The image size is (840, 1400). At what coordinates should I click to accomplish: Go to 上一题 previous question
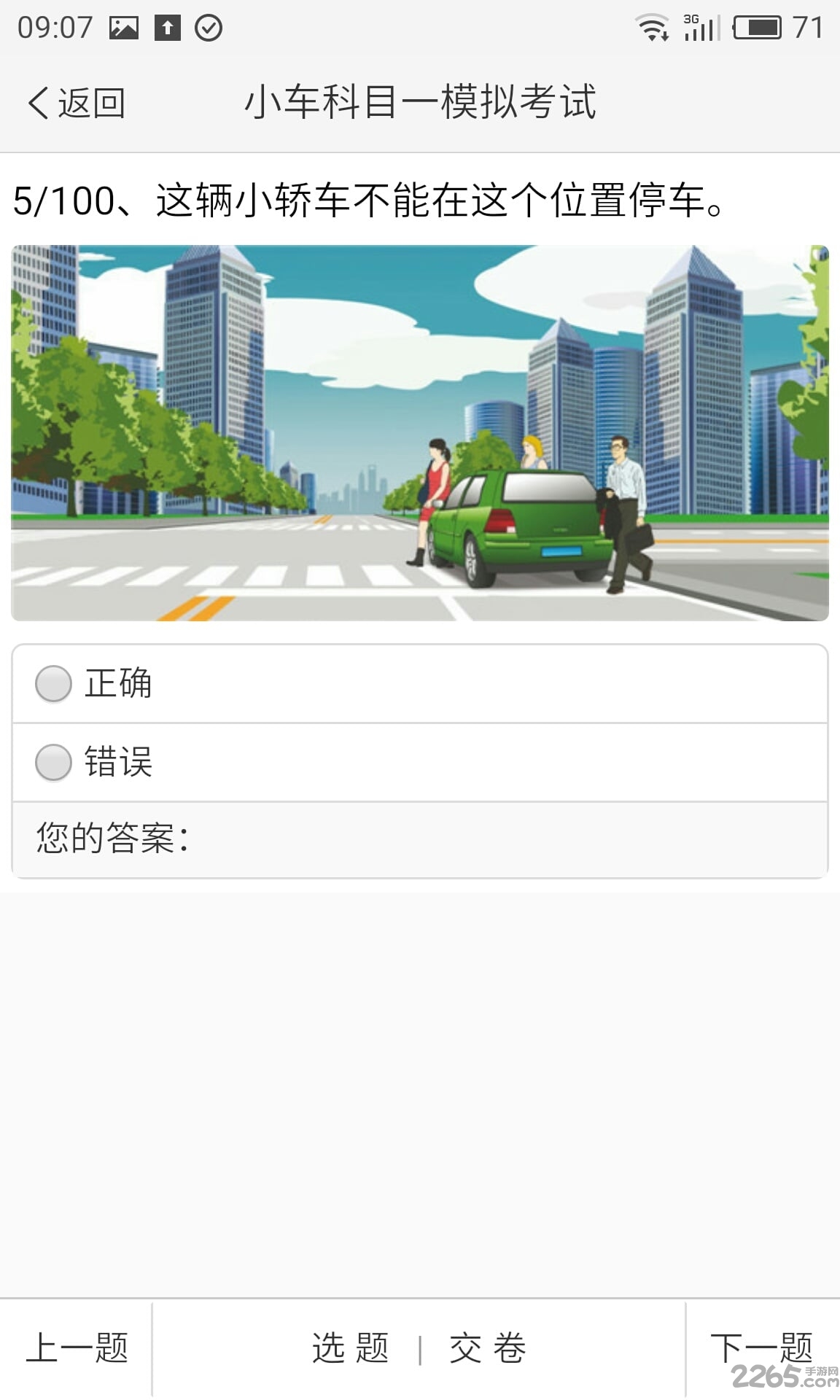77,1347
